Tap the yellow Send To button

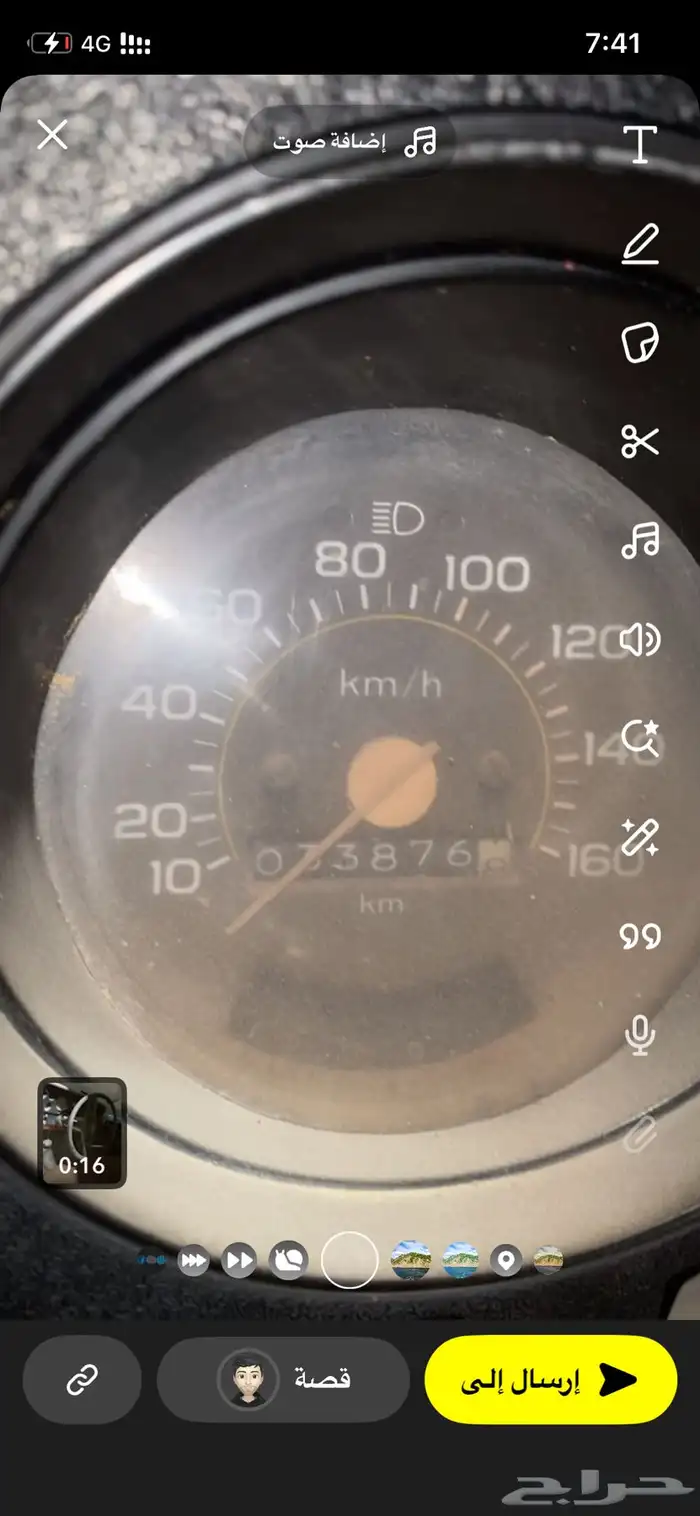[551, 1380]
